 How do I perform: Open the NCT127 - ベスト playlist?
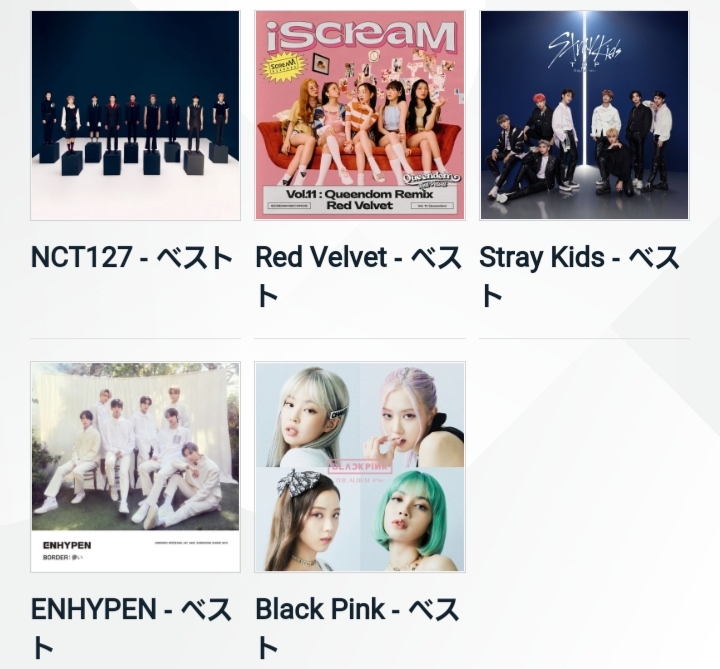pyautogui.click(x=135, y=116)
